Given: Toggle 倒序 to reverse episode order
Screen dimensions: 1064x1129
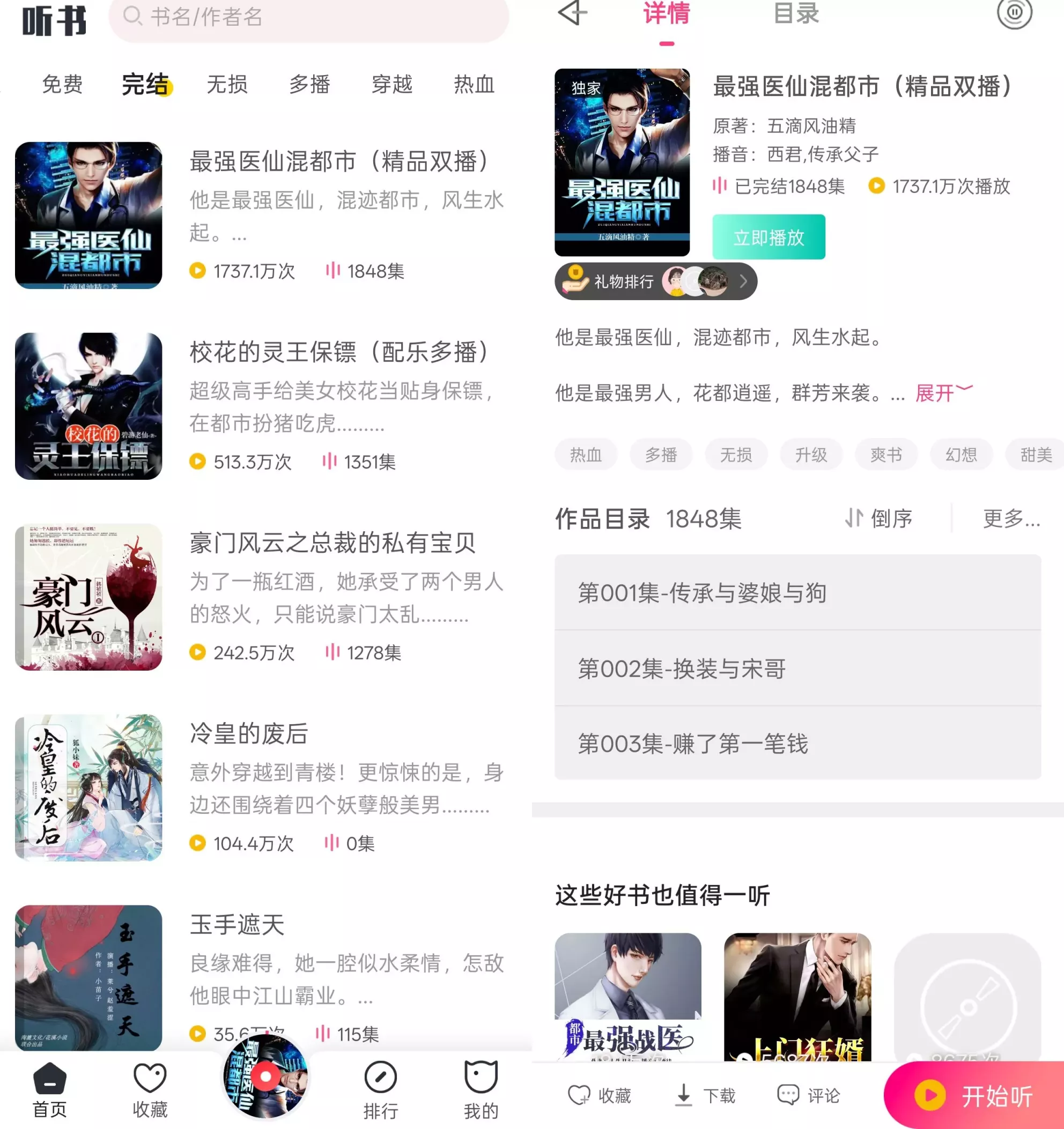Looking at the screenshot, I should tap(880, 518).
